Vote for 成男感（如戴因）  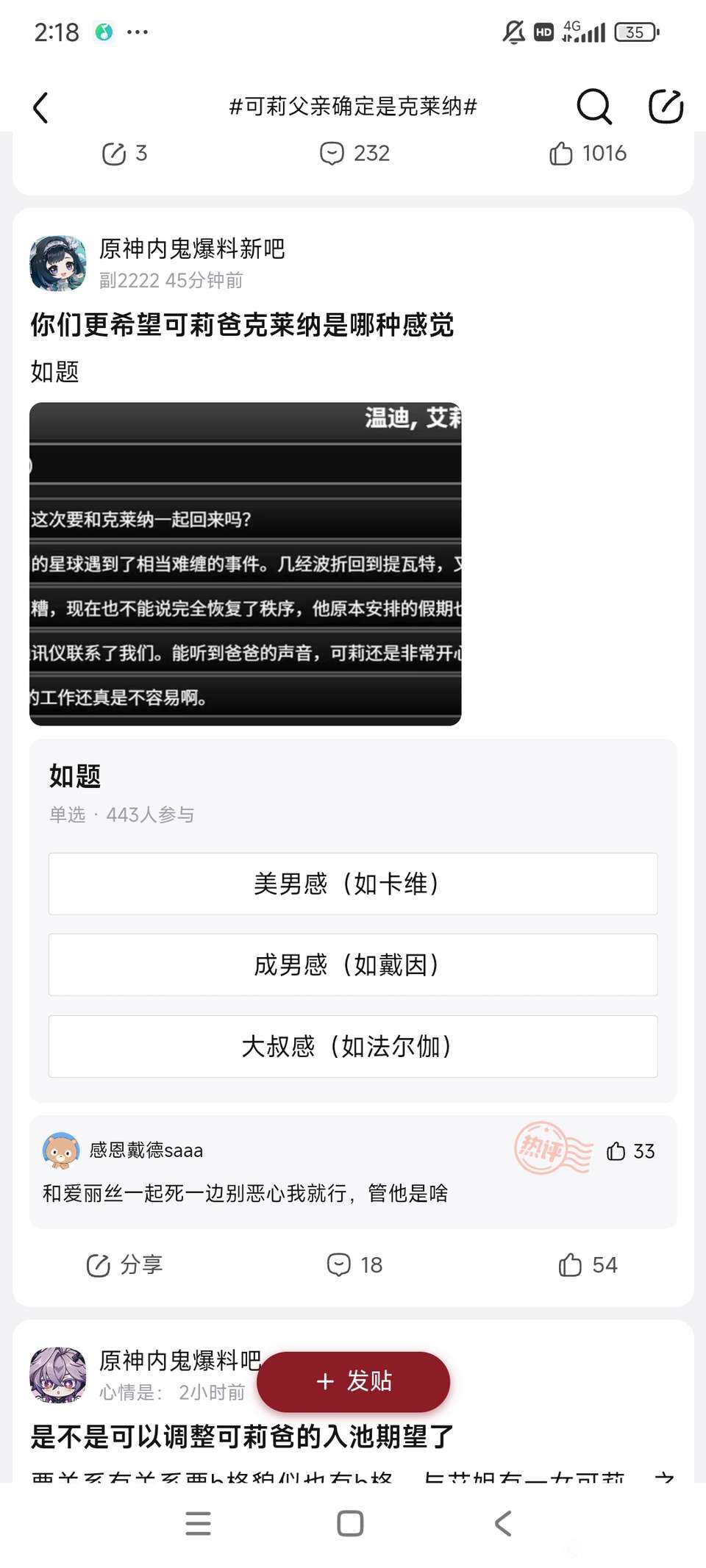point(353,964)
